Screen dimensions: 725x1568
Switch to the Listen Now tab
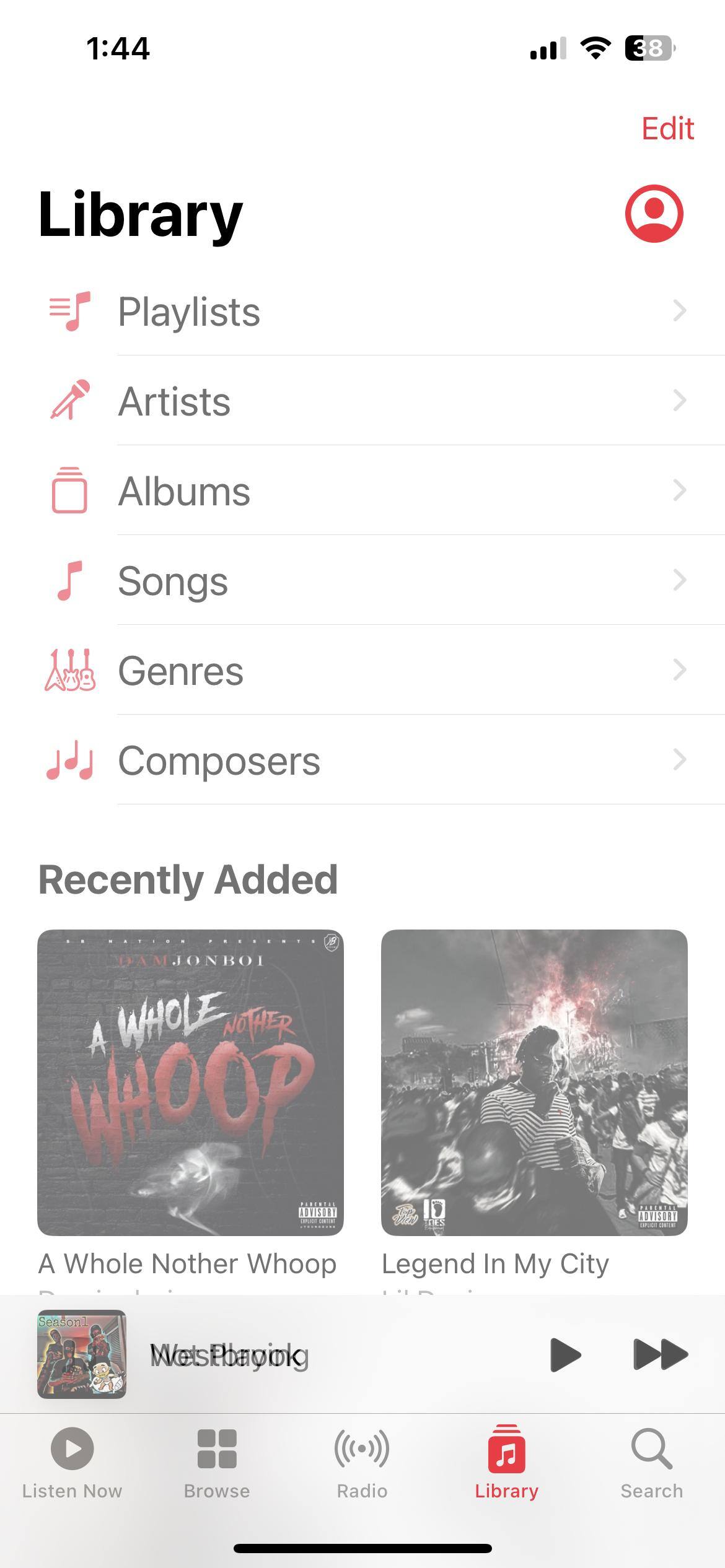(x=72, y=1463)
